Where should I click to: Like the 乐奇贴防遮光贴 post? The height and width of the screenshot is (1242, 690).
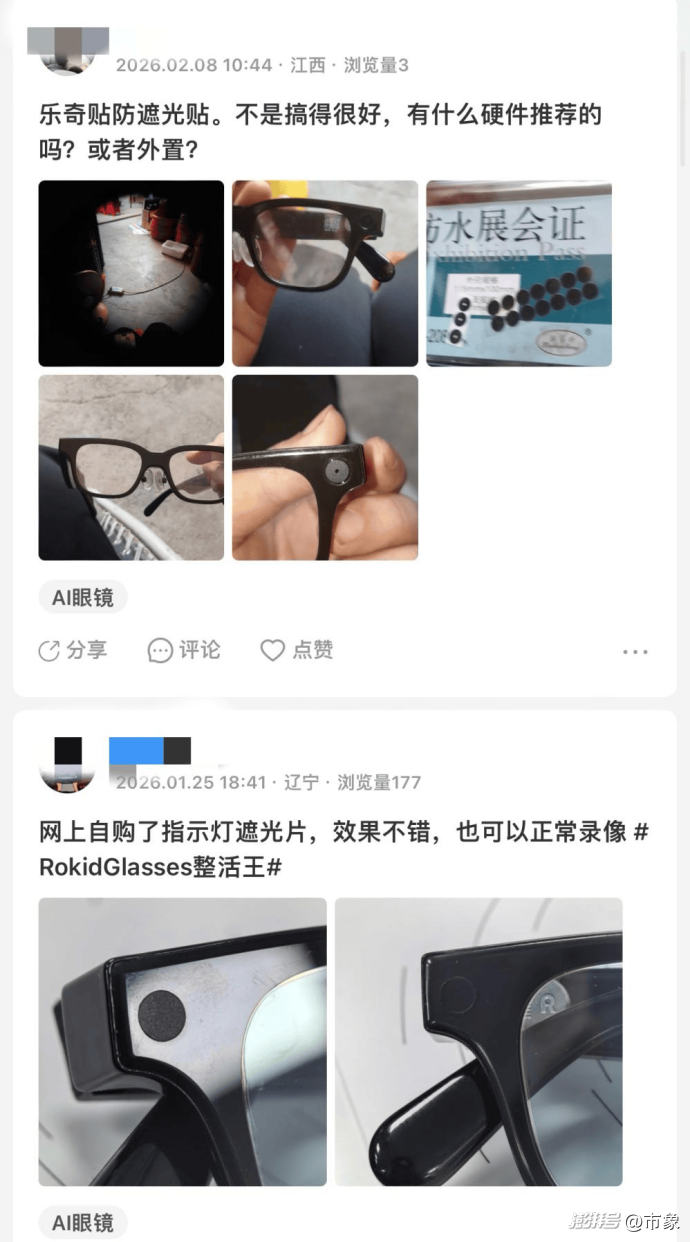(297, 650)
